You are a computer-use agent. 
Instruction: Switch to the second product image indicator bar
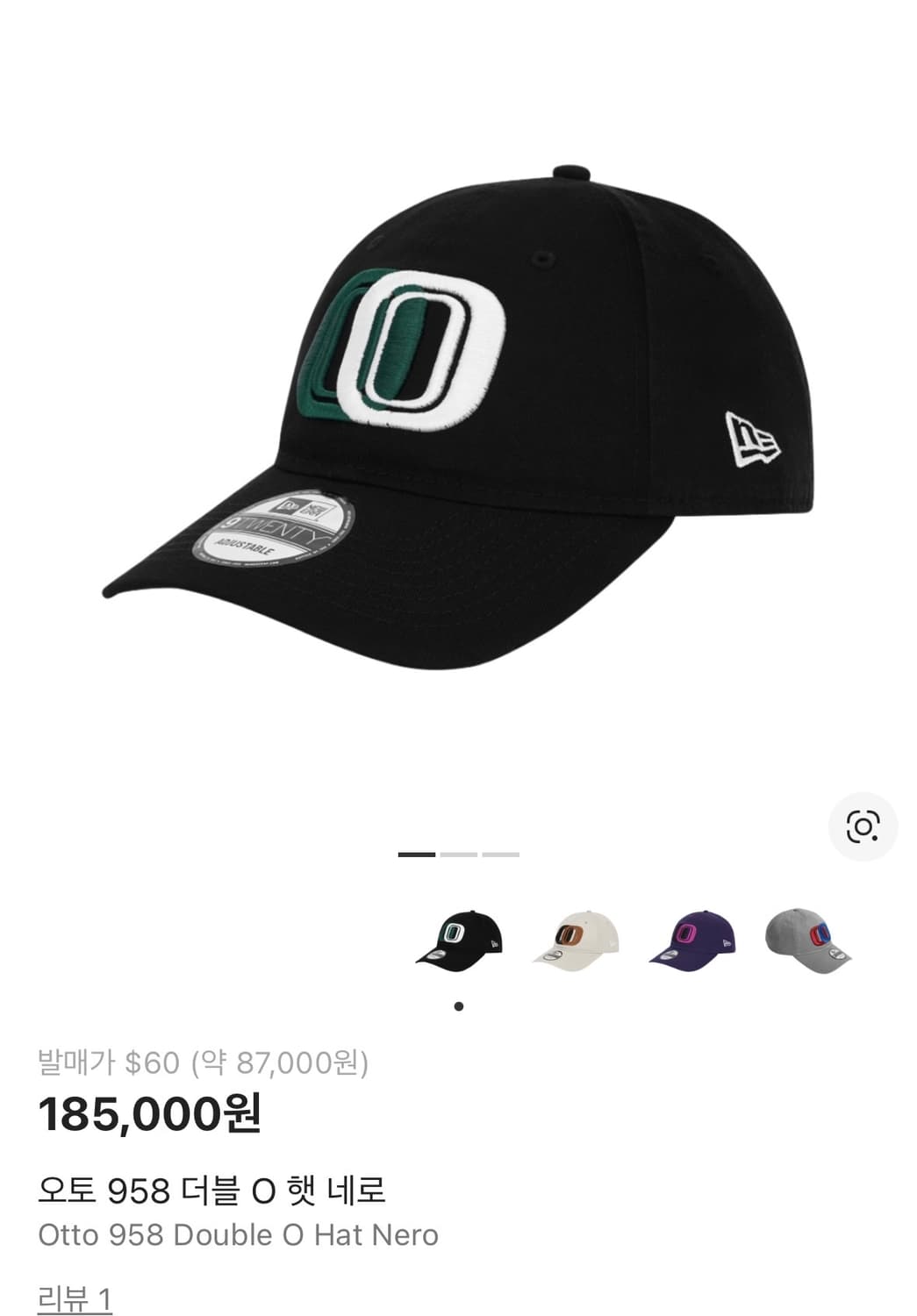tap(458, 852)
